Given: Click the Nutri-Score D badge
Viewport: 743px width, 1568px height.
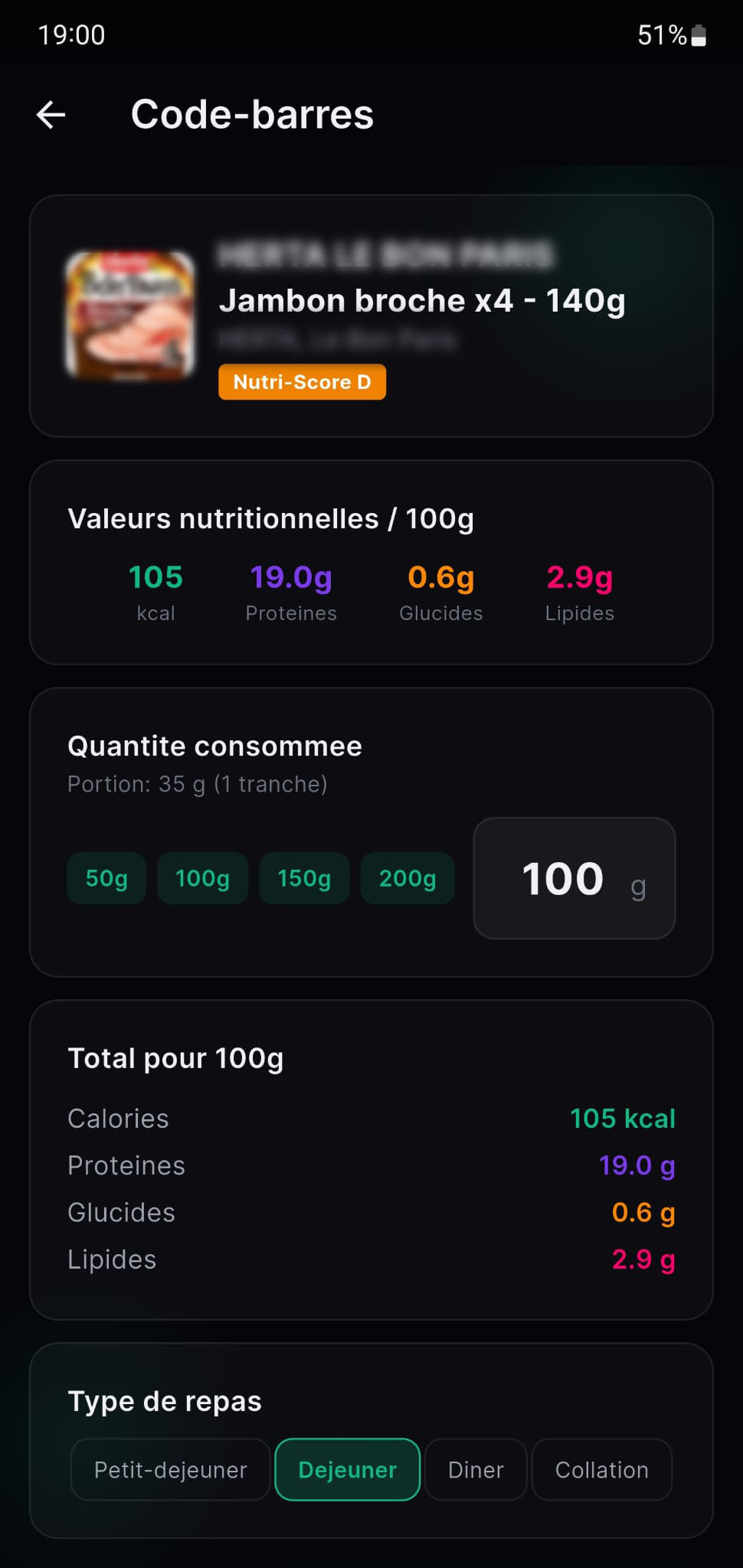Looking at the screenshot, I should click(x=301, y=381).
